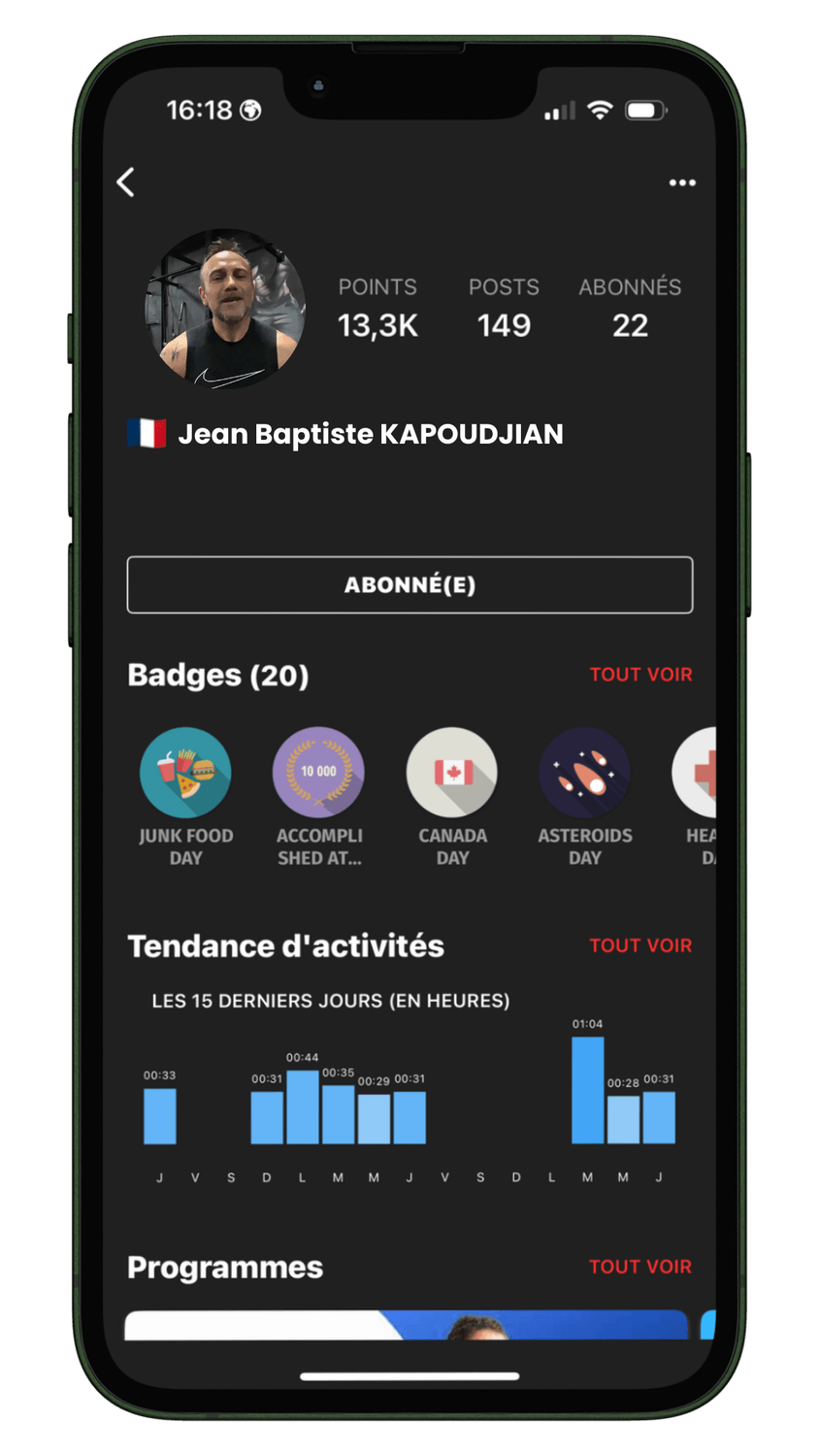This screenshot has height=1456, width=819.
Task: Open the first programme card
Action: pos(408,1325)
